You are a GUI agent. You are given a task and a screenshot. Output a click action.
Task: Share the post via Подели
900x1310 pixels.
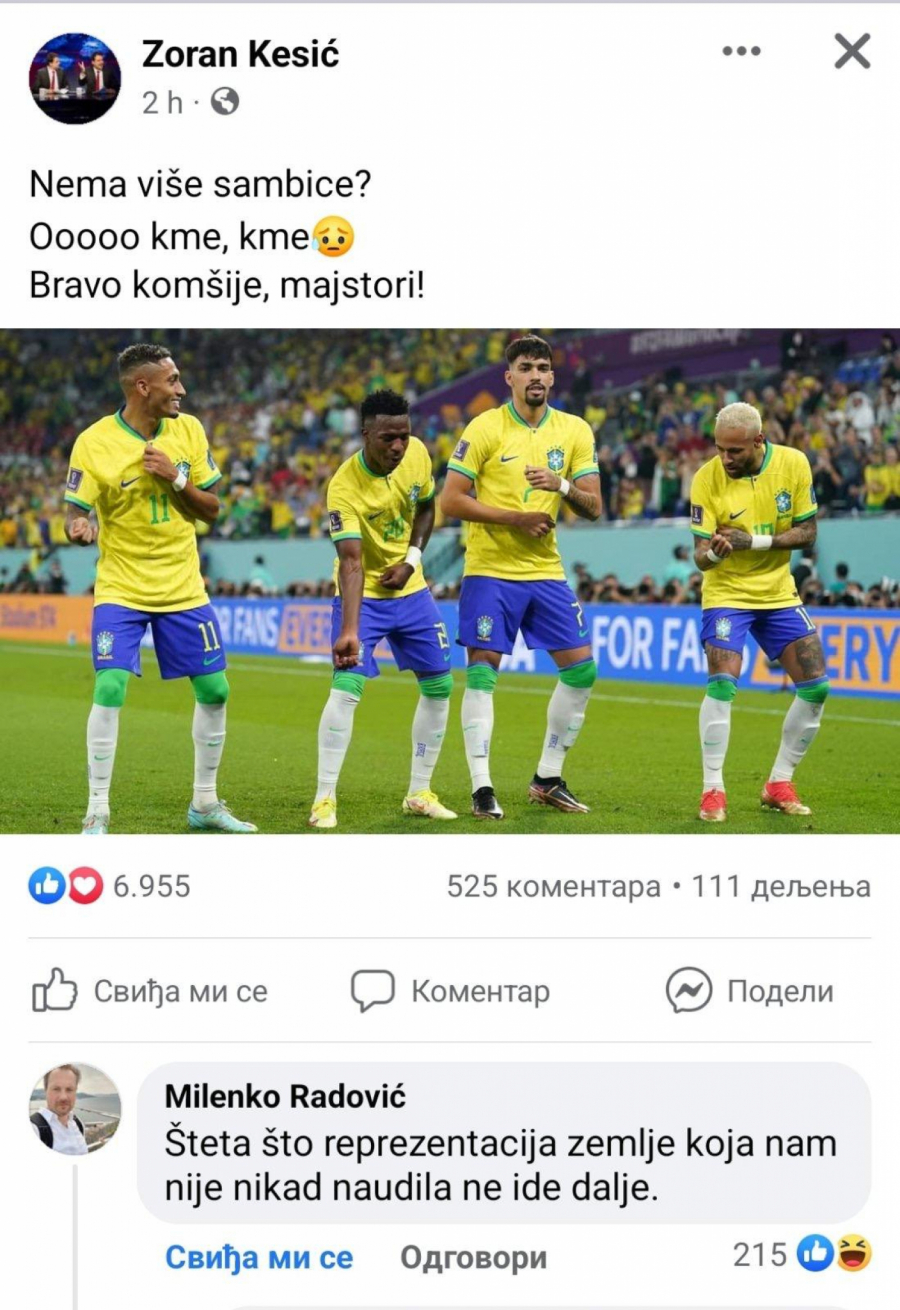click(x=750, y=991)
